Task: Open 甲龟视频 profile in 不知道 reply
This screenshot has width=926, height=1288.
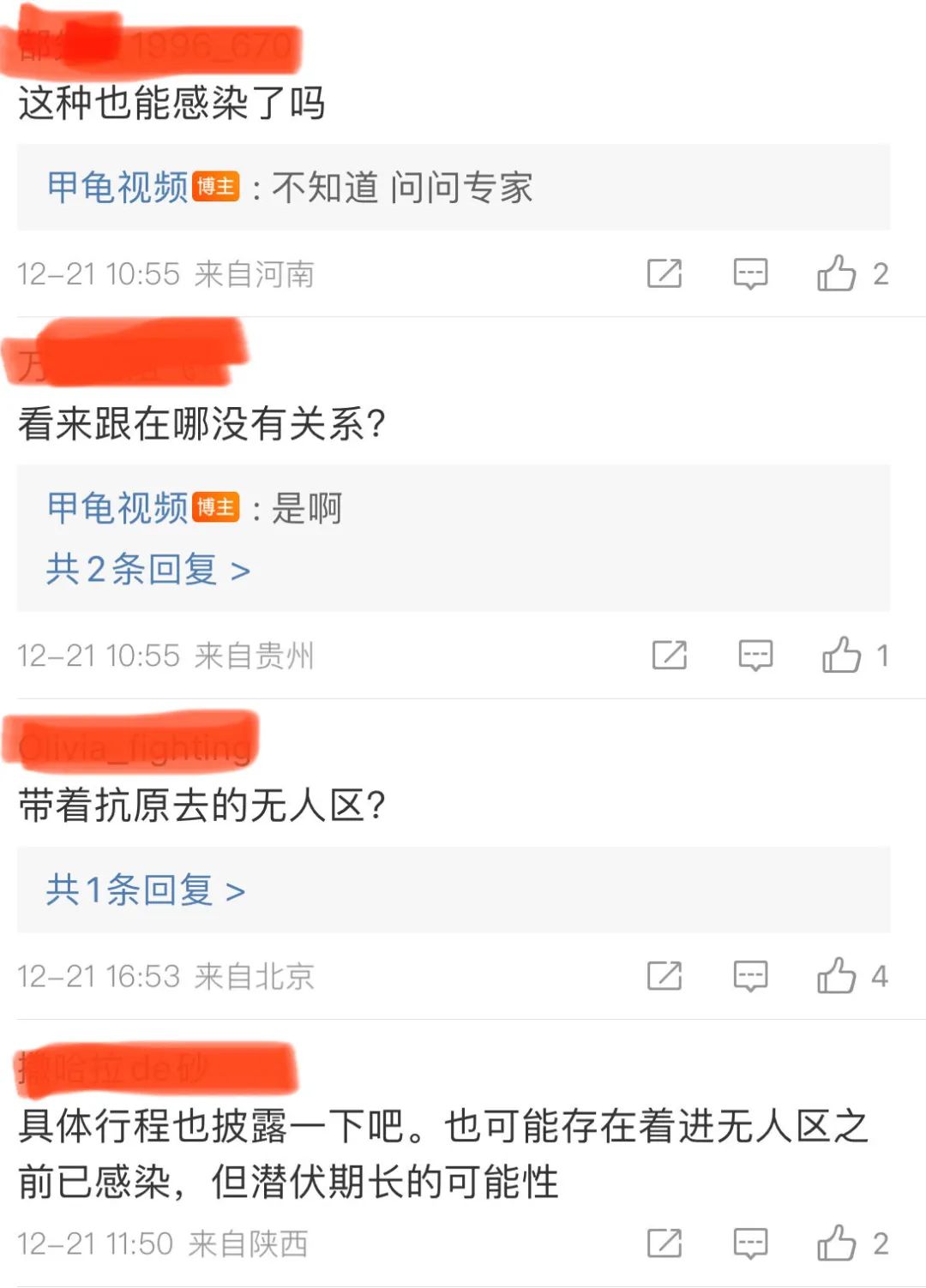Action: pyautogui.click(x=117, y=188)
